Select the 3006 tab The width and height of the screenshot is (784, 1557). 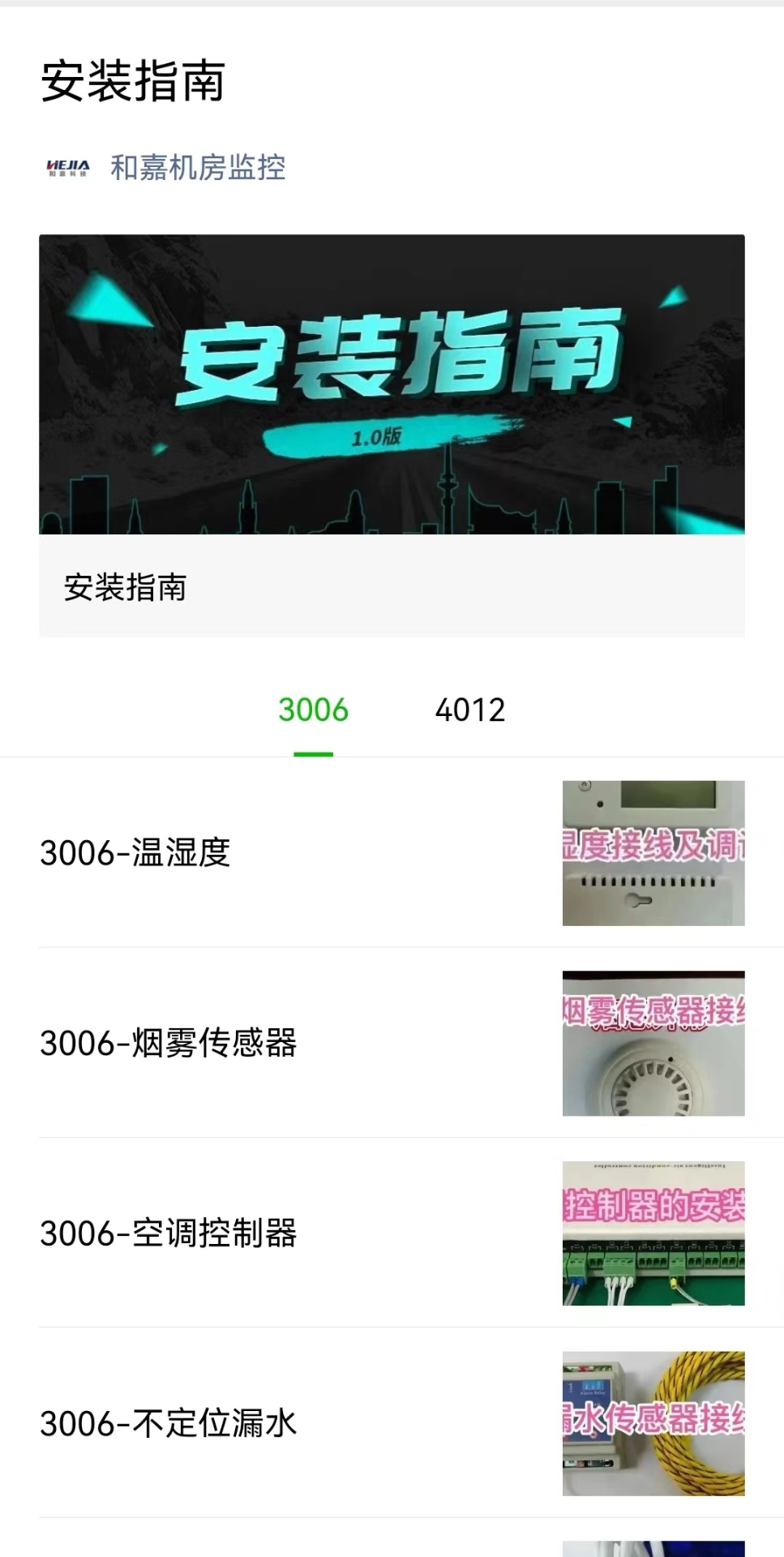click(313, 710)
